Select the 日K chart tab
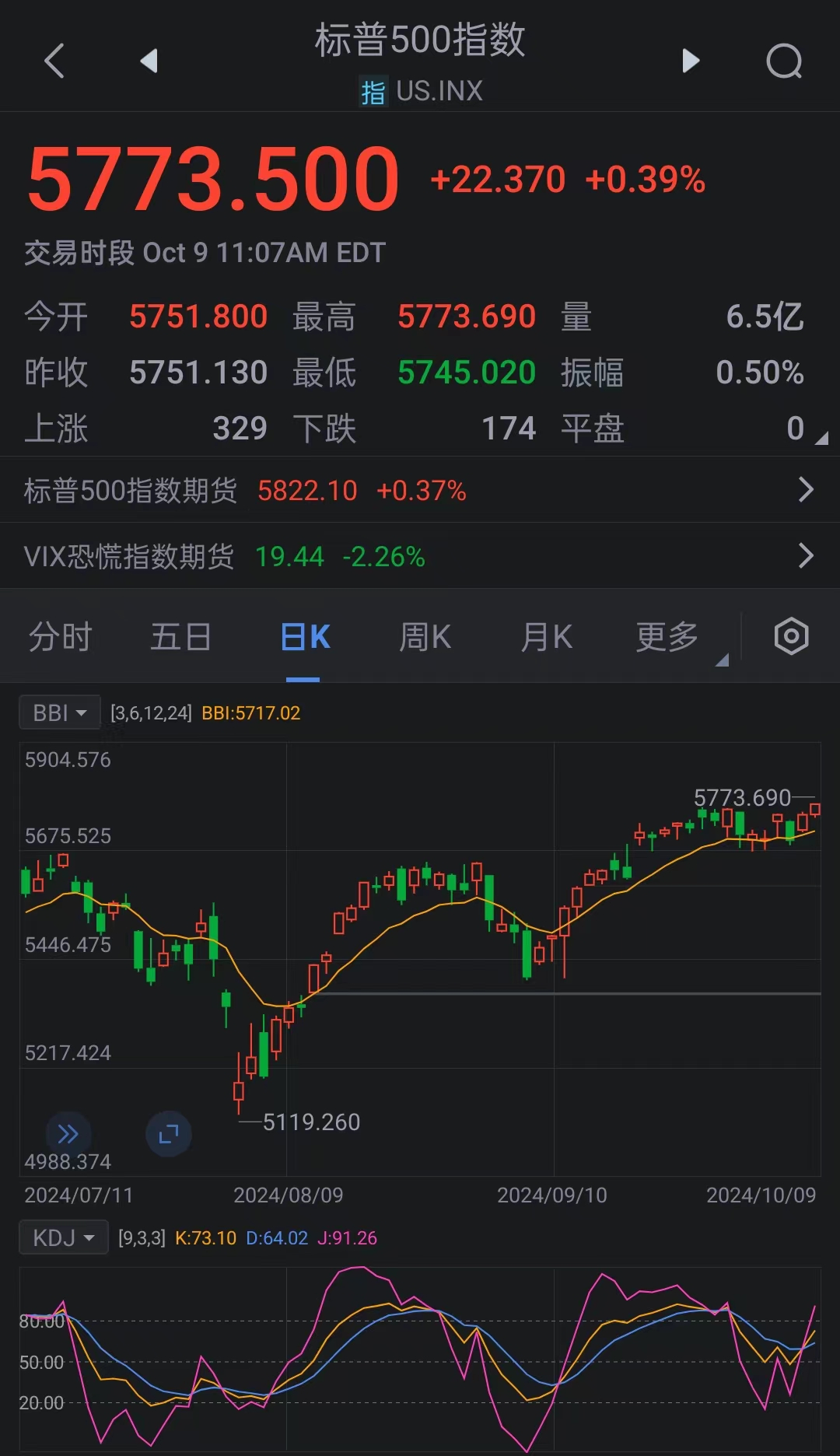Screen dimensions: 840x1456 pyautogui.click(x=305, y=637)
